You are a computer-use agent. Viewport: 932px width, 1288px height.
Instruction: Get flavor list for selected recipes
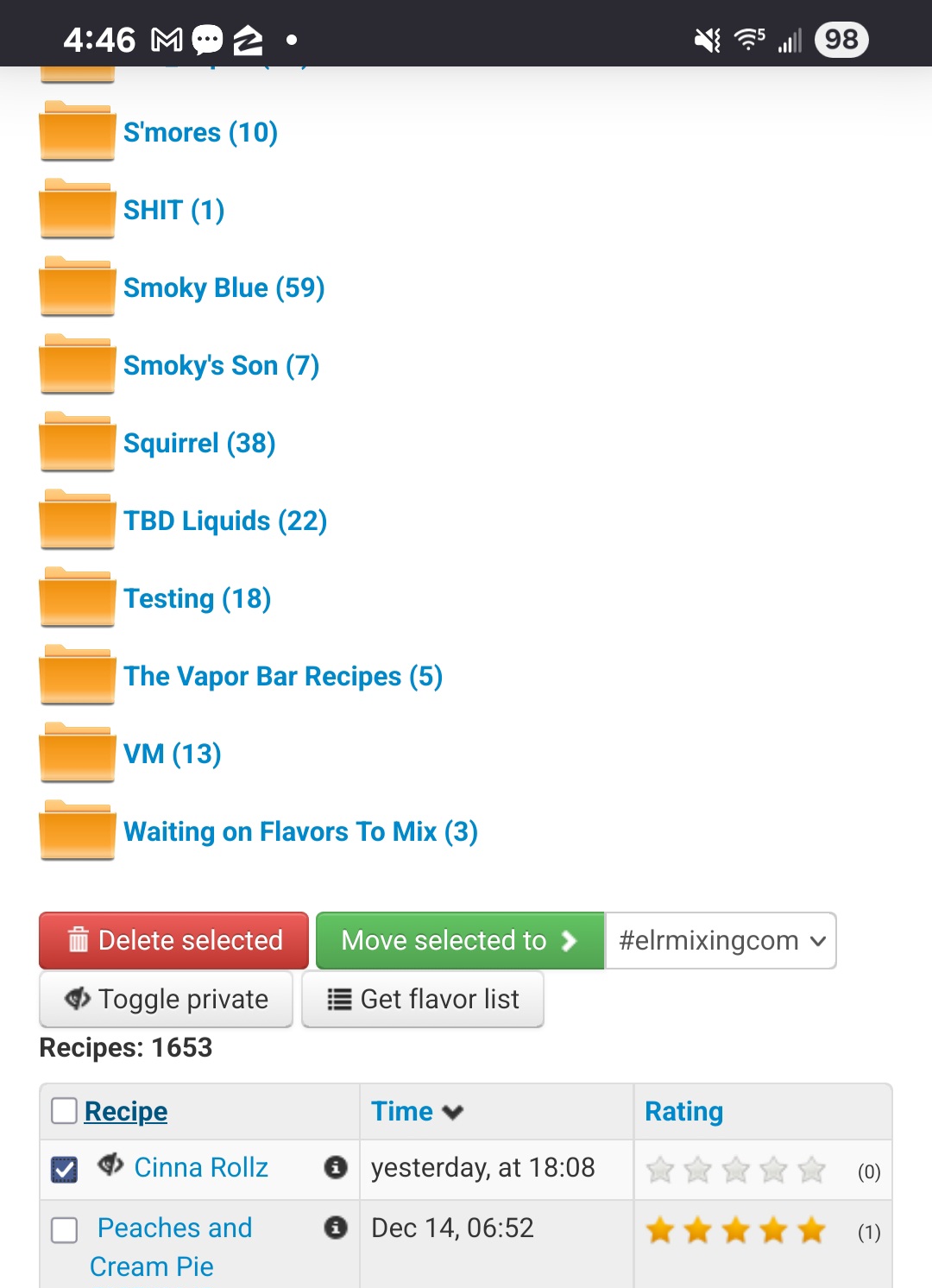[x=423, y=999]
